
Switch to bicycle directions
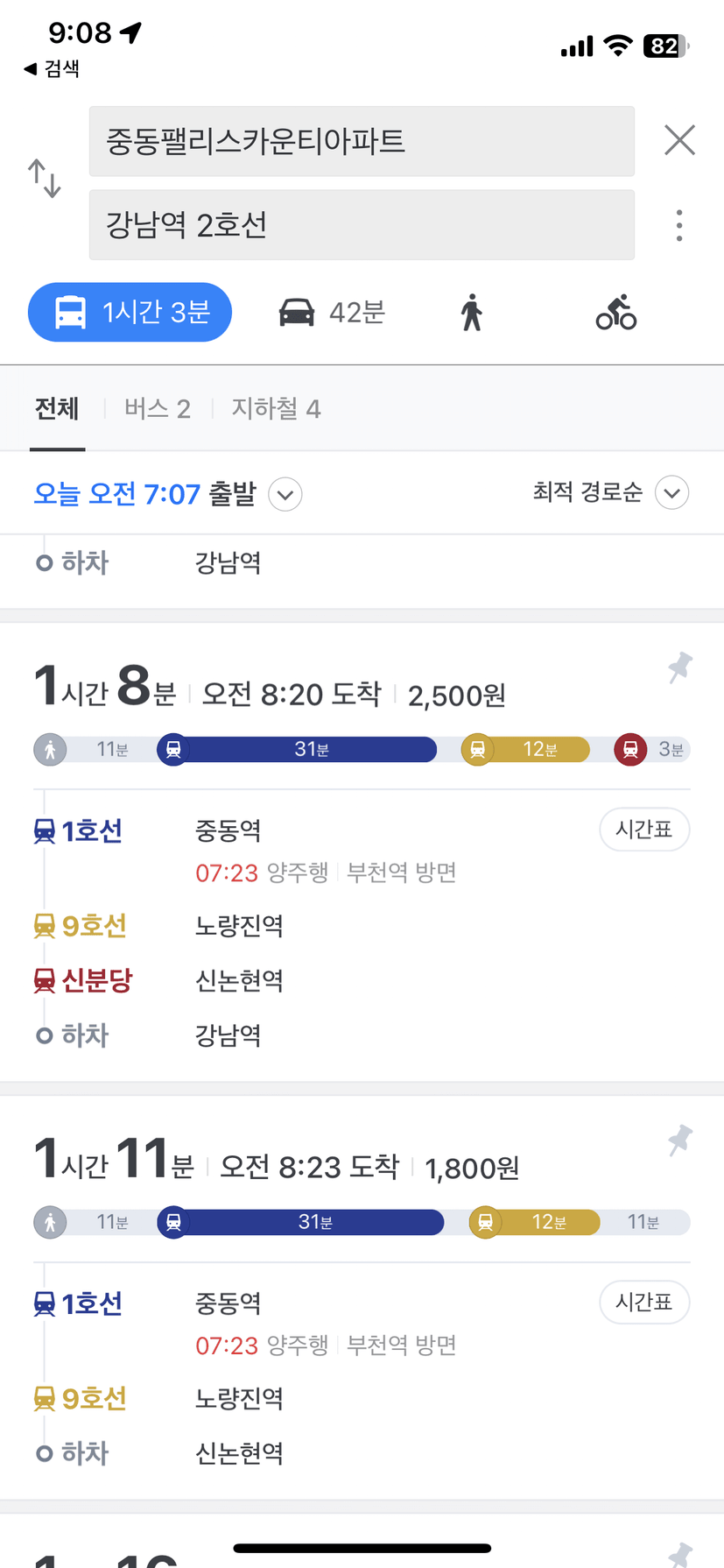click(616, 312)
